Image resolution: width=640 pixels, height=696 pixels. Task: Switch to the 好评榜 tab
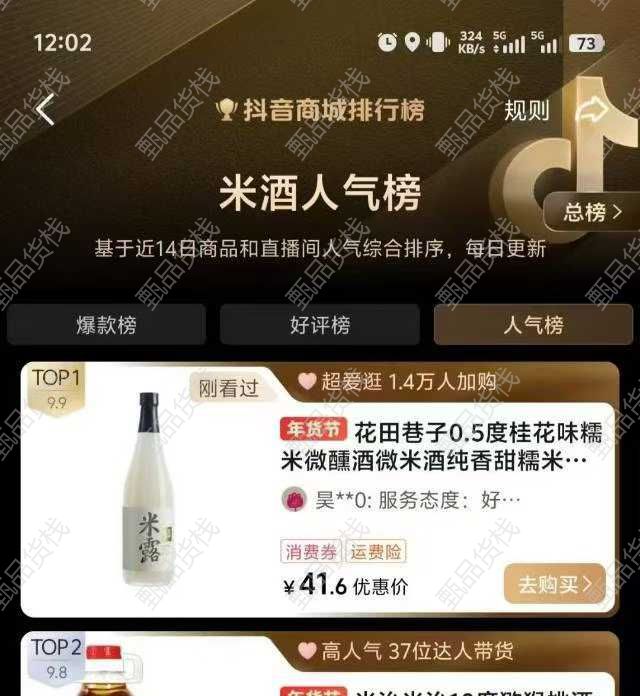(320, 325)
